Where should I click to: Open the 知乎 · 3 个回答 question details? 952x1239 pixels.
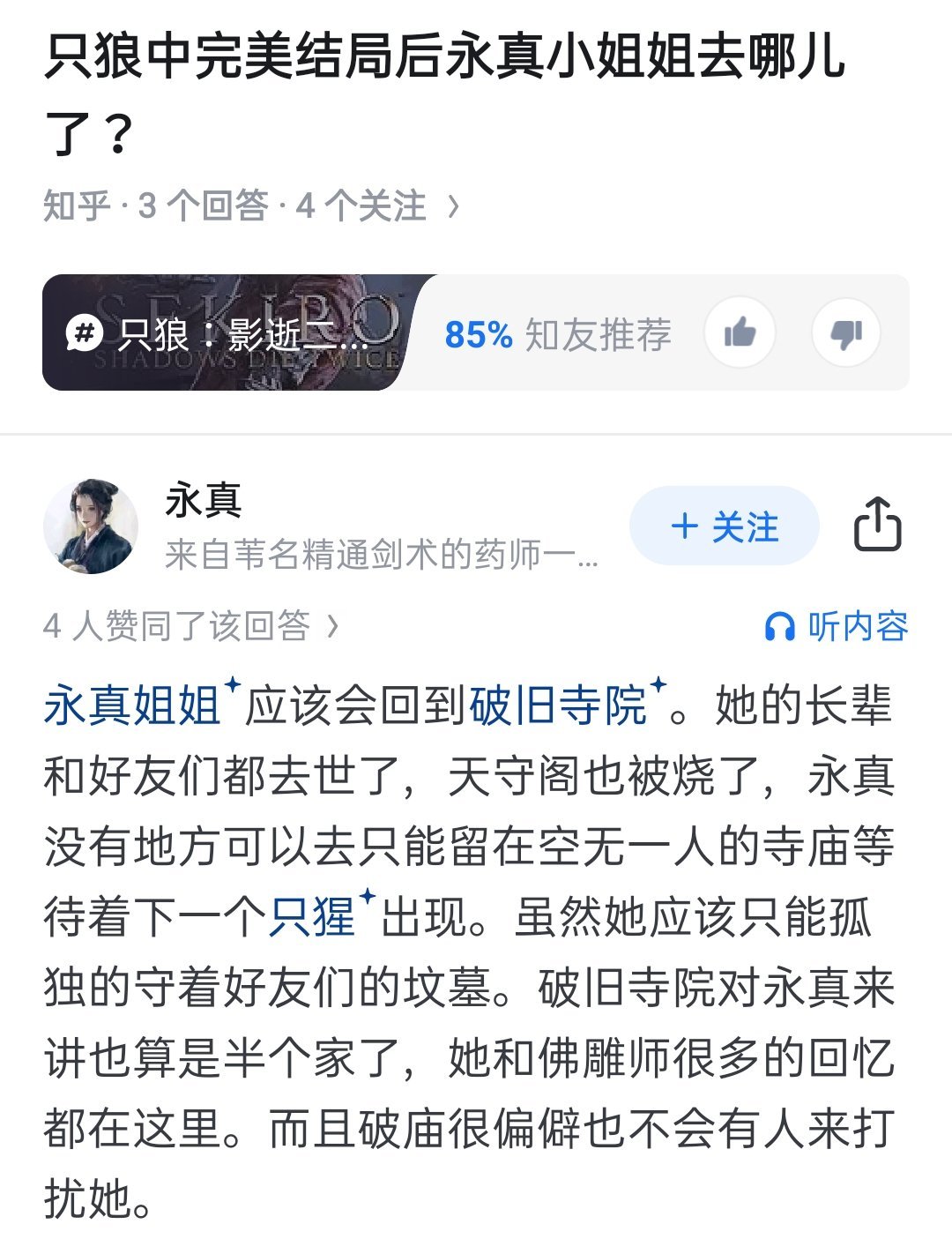[x=251, y=206]
